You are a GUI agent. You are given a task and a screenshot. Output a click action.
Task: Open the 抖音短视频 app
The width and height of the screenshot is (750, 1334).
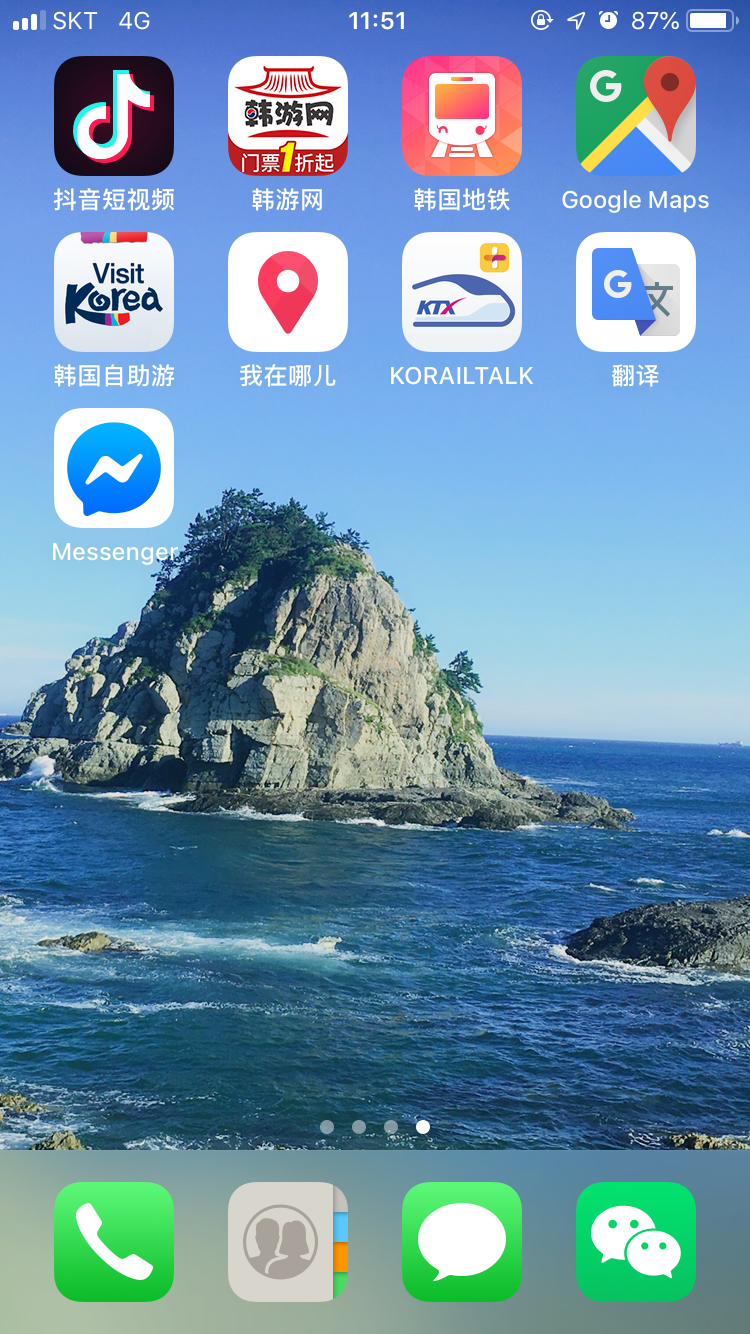point(114,116)
